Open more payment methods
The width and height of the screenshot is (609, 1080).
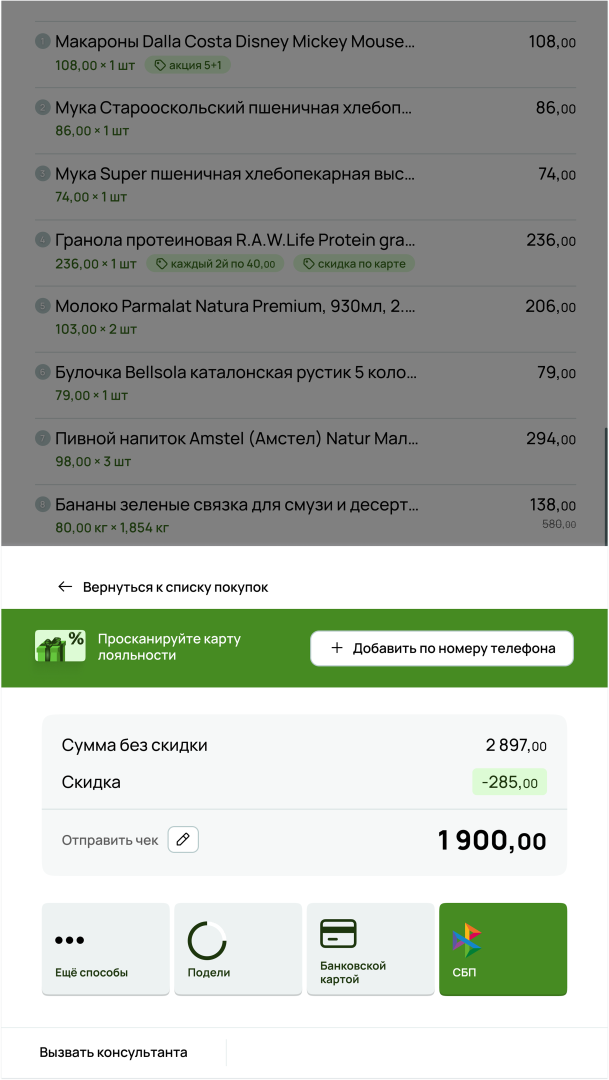(105, 949)
